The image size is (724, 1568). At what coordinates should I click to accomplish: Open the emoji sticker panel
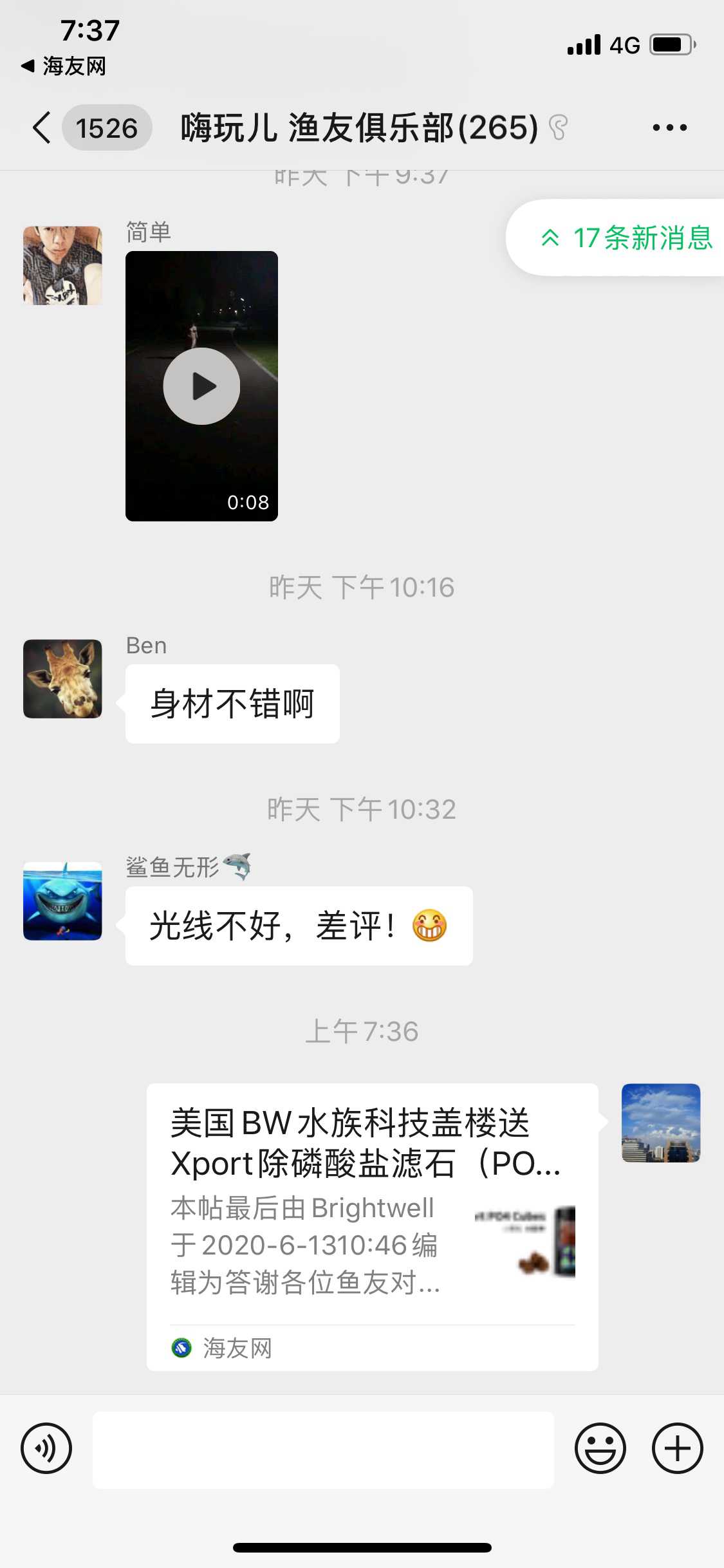[600, 1448]
